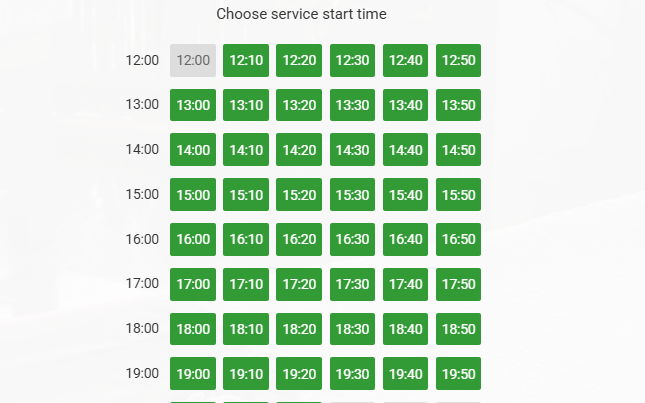The image size is (645, 403).
Task: Pick 13:00 as service start time
Action: 193,105
